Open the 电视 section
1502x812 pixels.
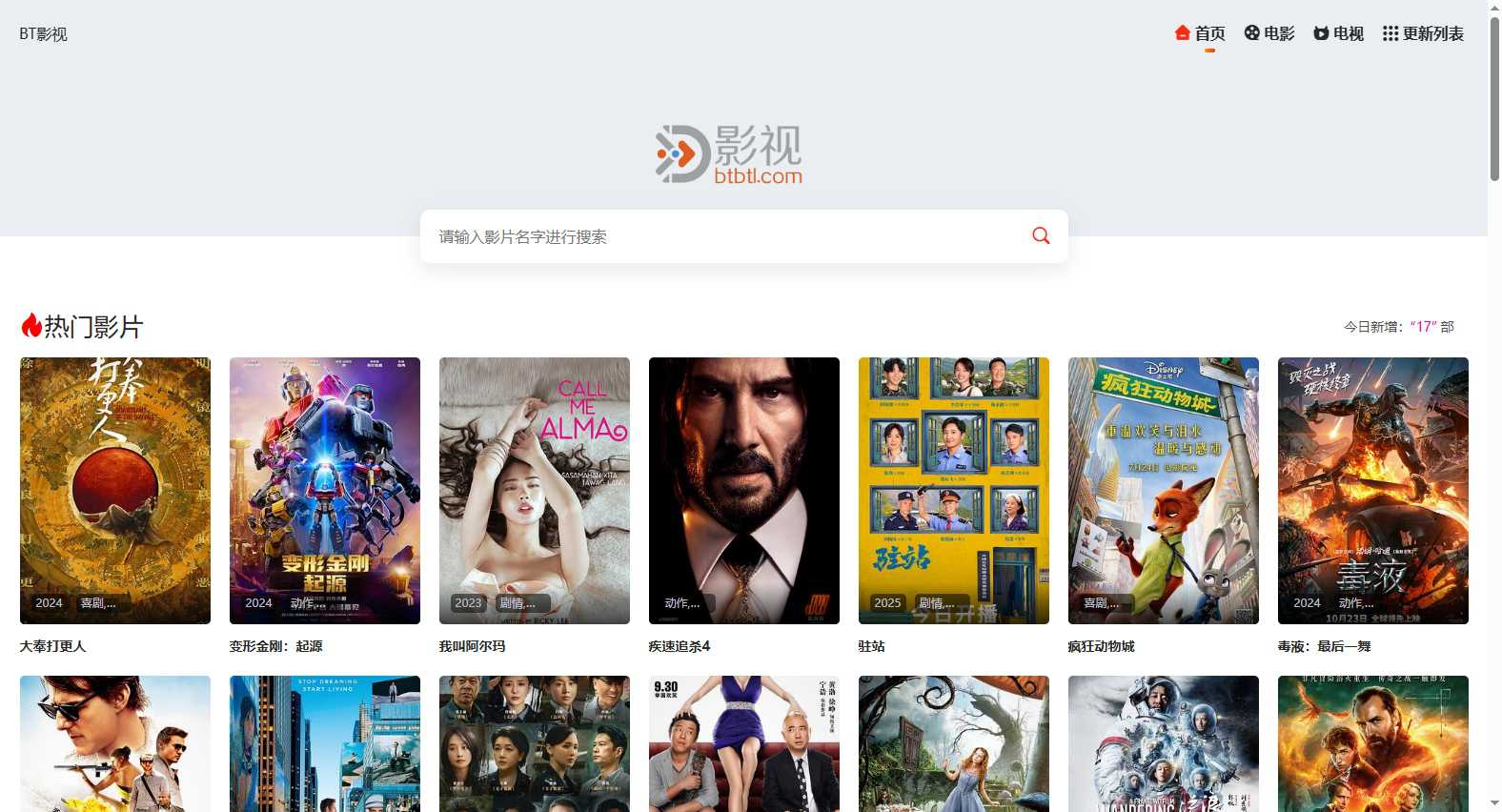tap(1338, 33)
